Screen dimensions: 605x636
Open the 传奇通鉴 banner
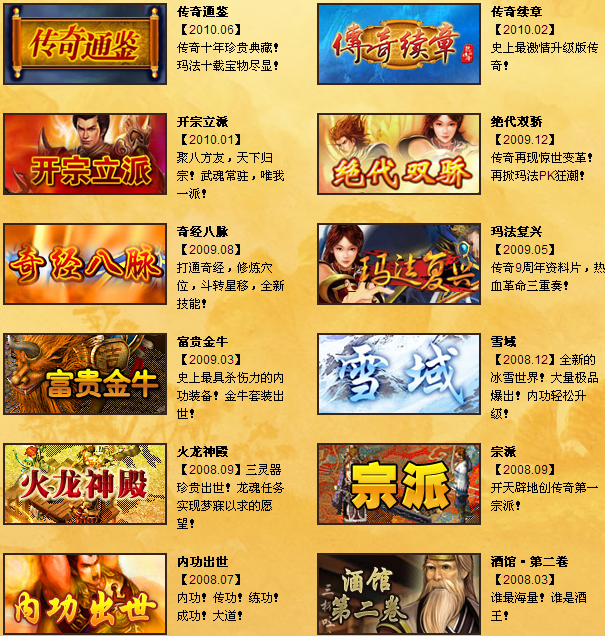pyautogui.click(x=84, y=44)
